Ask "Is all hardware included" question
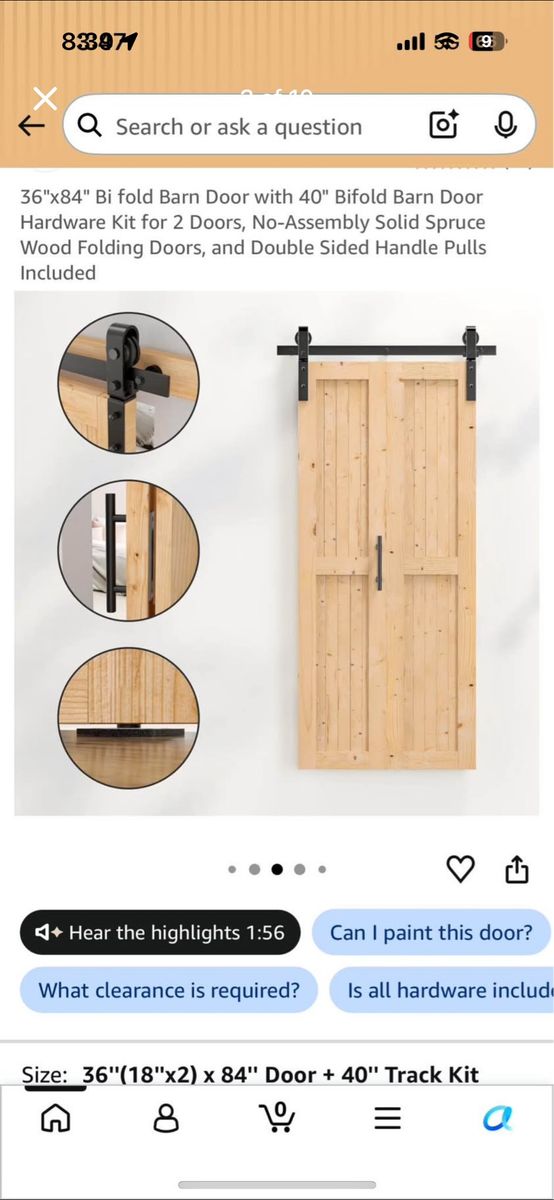Image resolution: width=554 pixels, height=1200 pixels. [442, 991]
